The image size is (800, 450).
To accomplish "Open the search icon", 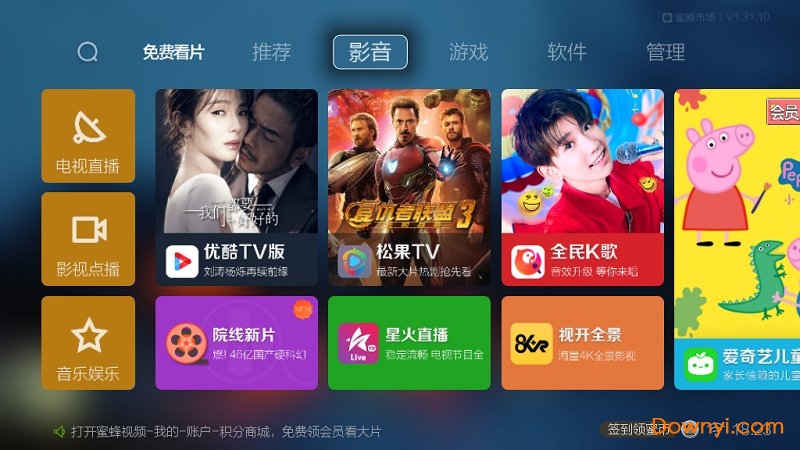I will pos(88,52).
